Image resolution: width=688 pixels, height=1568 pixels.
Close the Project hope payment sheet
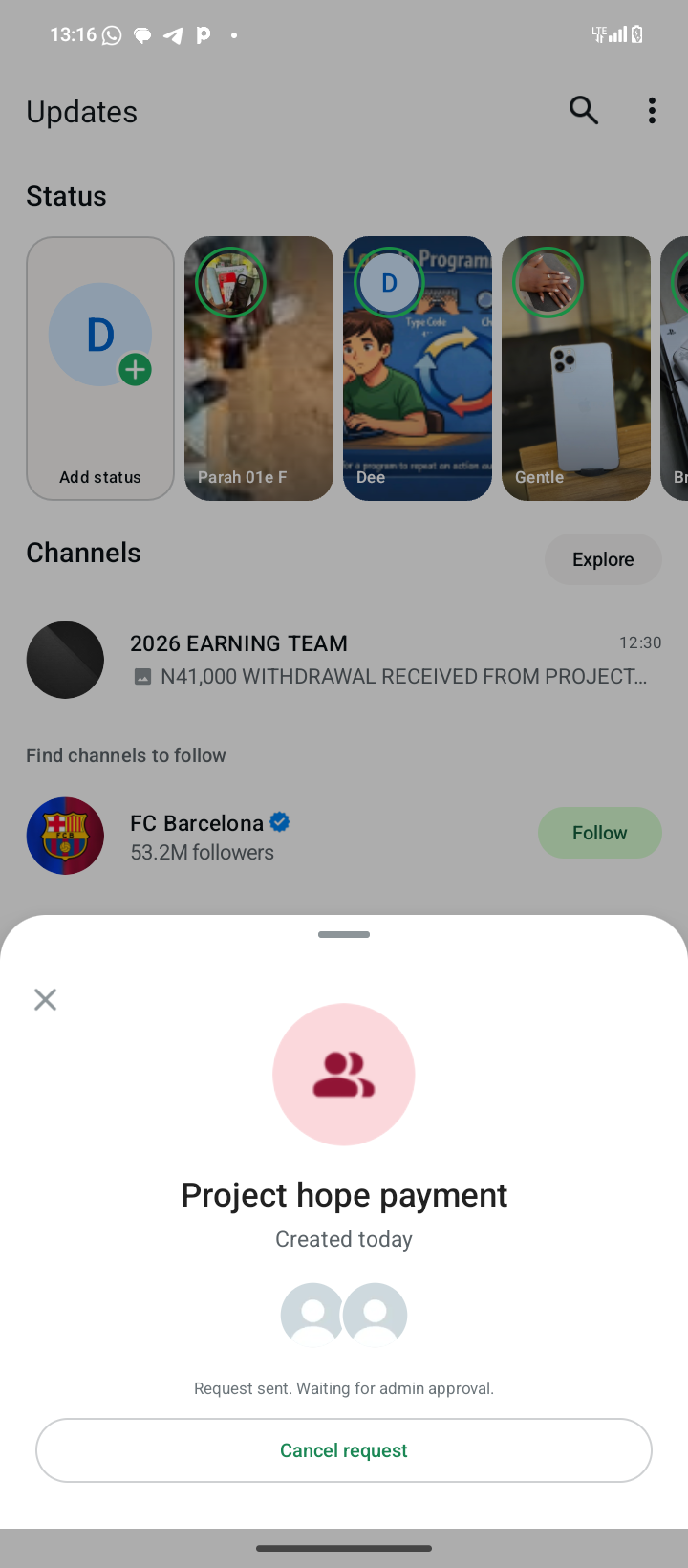tap(45, 999)
